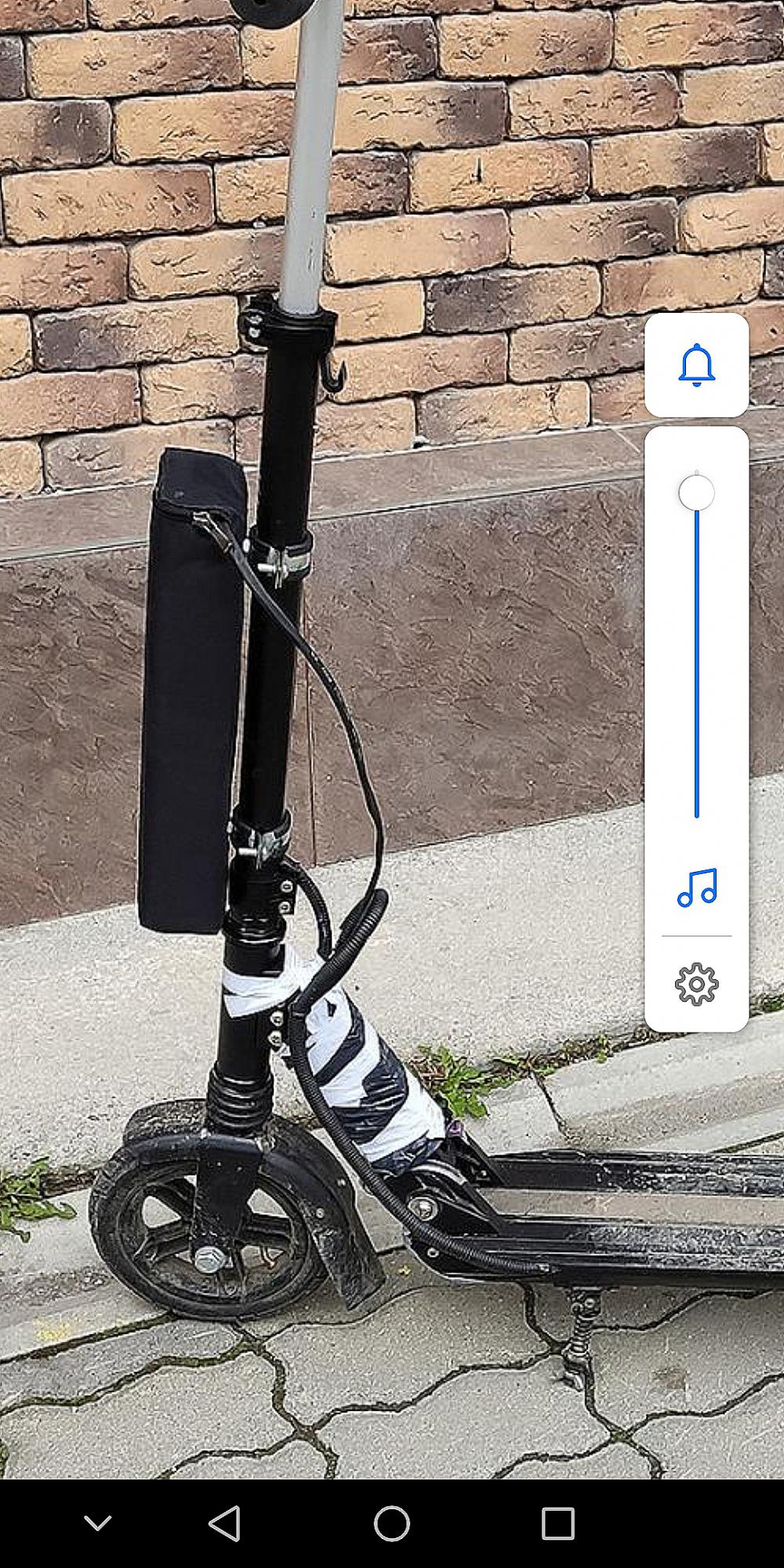Hide the navigation bar with down chevron
This screenshot has width=784, height=1568.
[x=98, y=1524]
